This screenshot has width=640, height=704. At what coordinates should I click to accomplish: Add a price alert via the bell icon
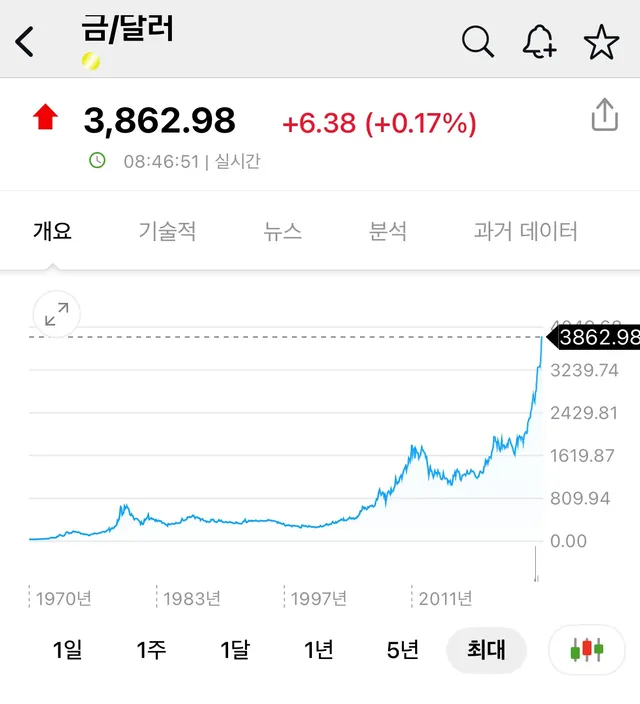pos(539,42)
